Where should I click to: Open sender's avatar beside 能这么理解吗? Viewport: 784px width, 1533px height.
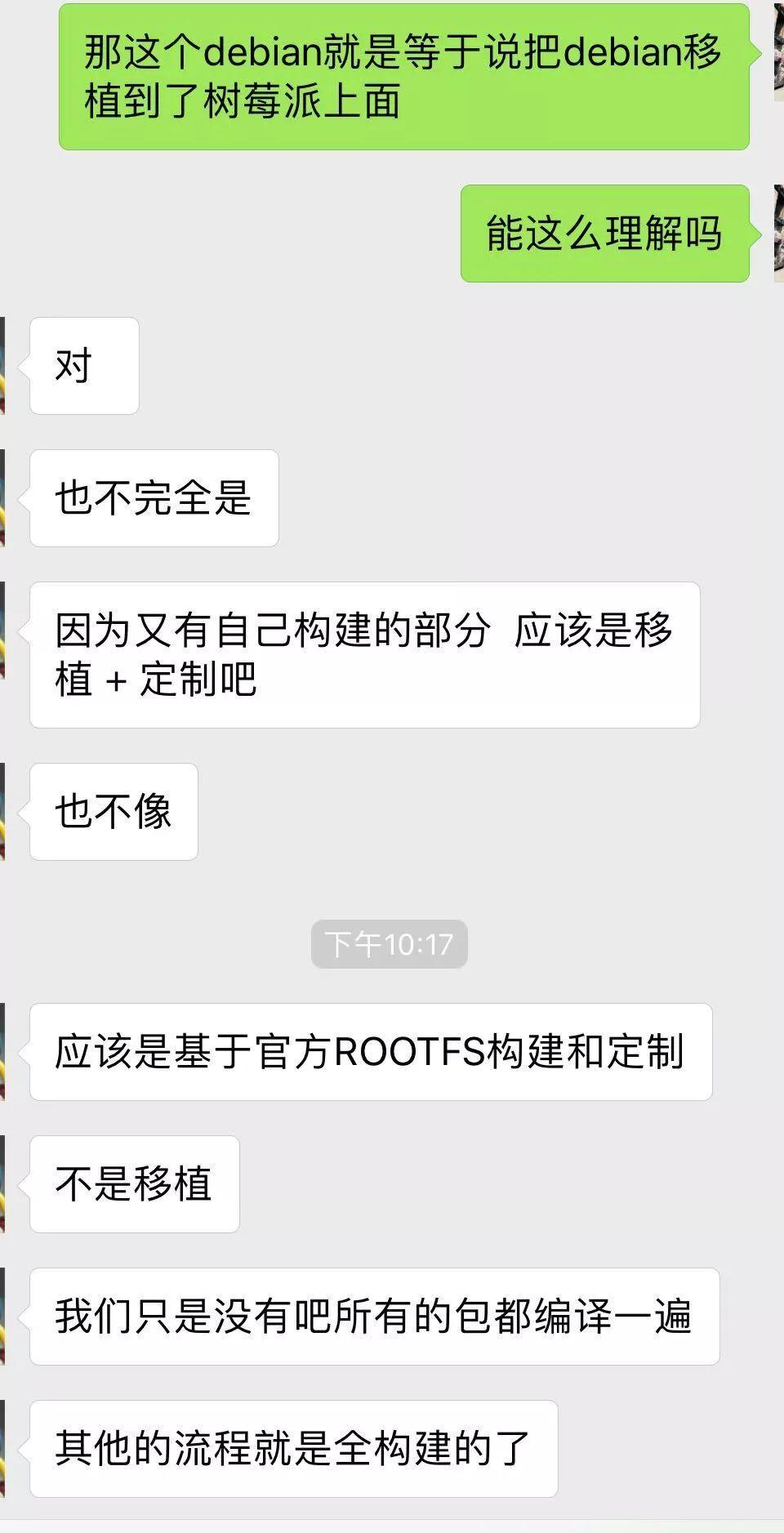pos(778,234)
